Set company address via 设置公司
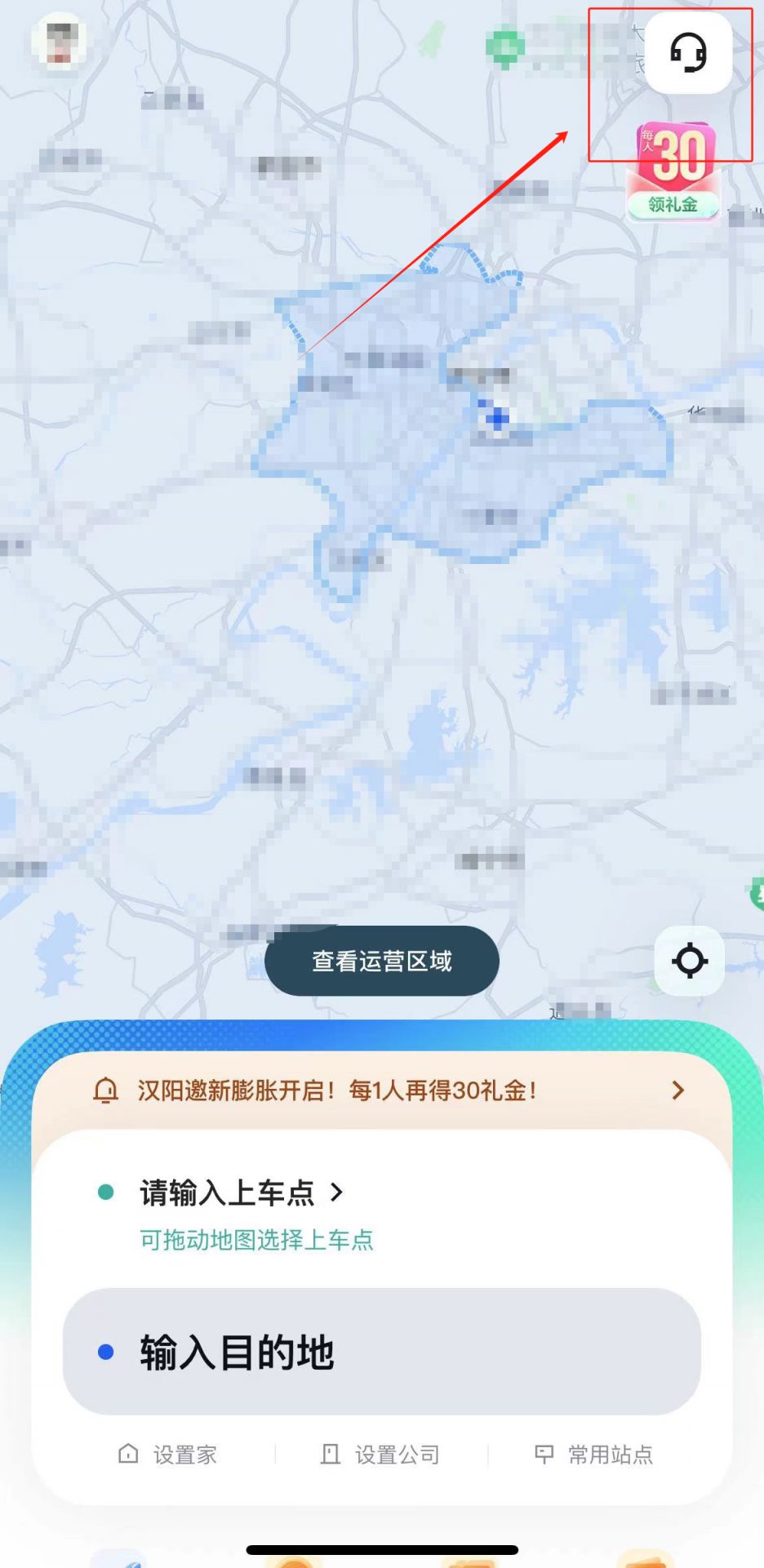 pos(380,1455)
